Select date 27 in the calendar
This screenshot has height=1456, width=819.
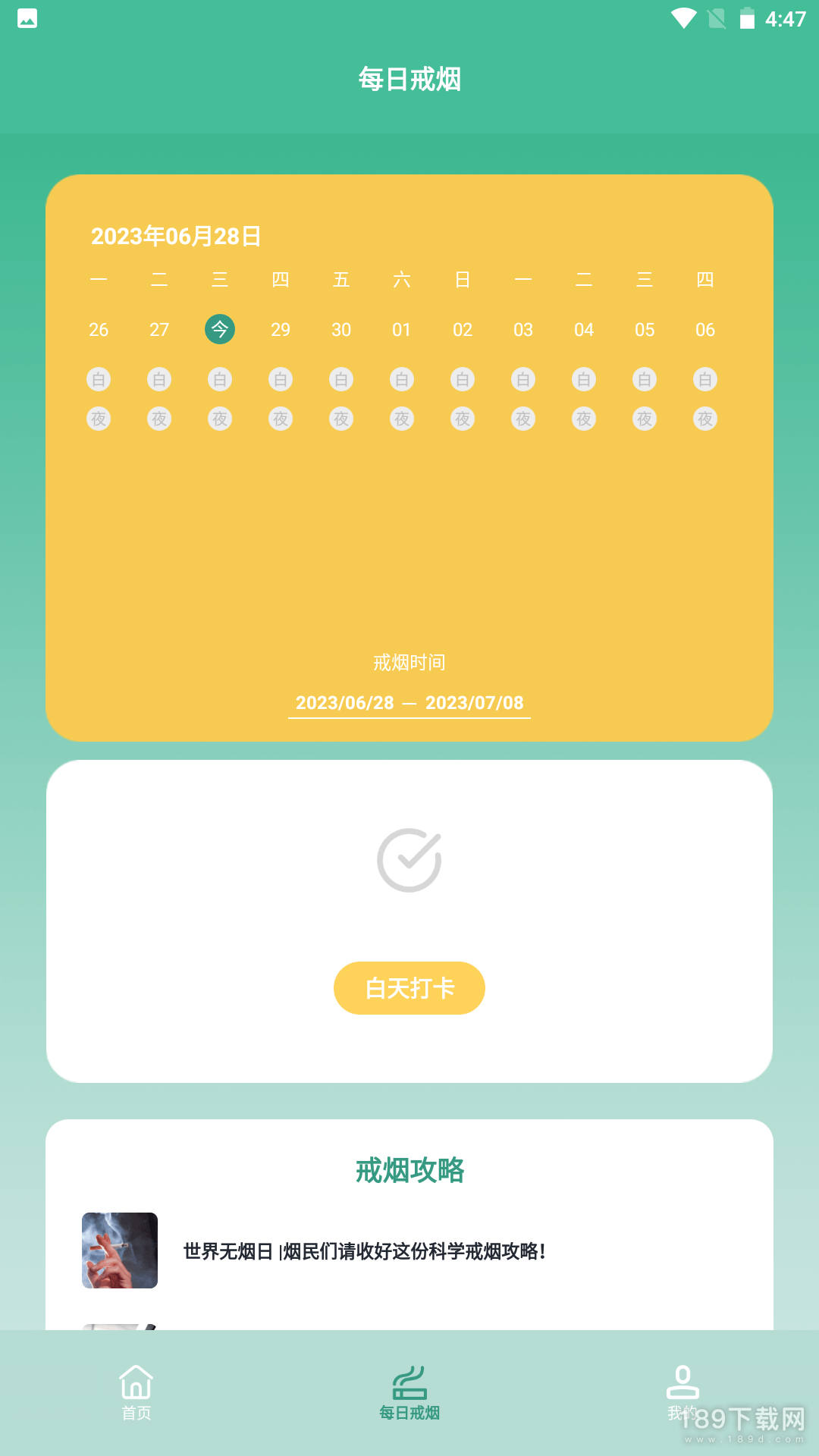(x=159, y=330)
